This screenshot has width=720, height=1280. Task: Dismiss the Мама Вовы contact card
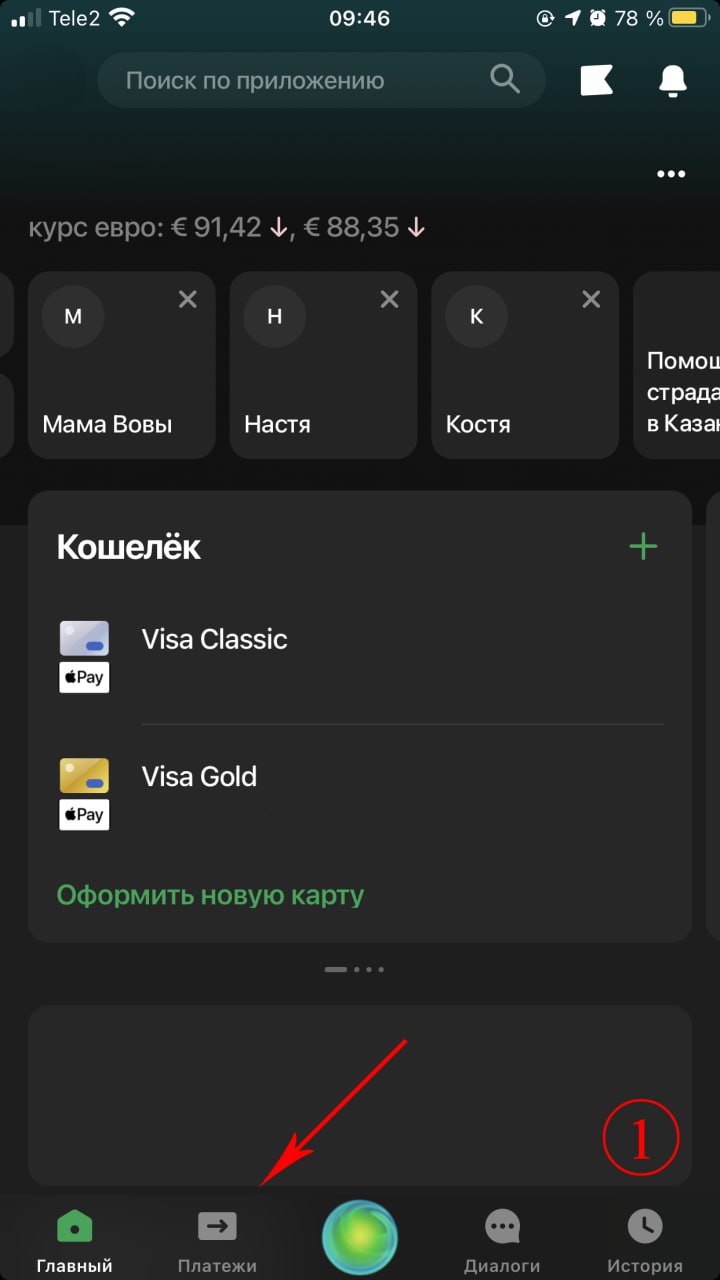(187, 299)
